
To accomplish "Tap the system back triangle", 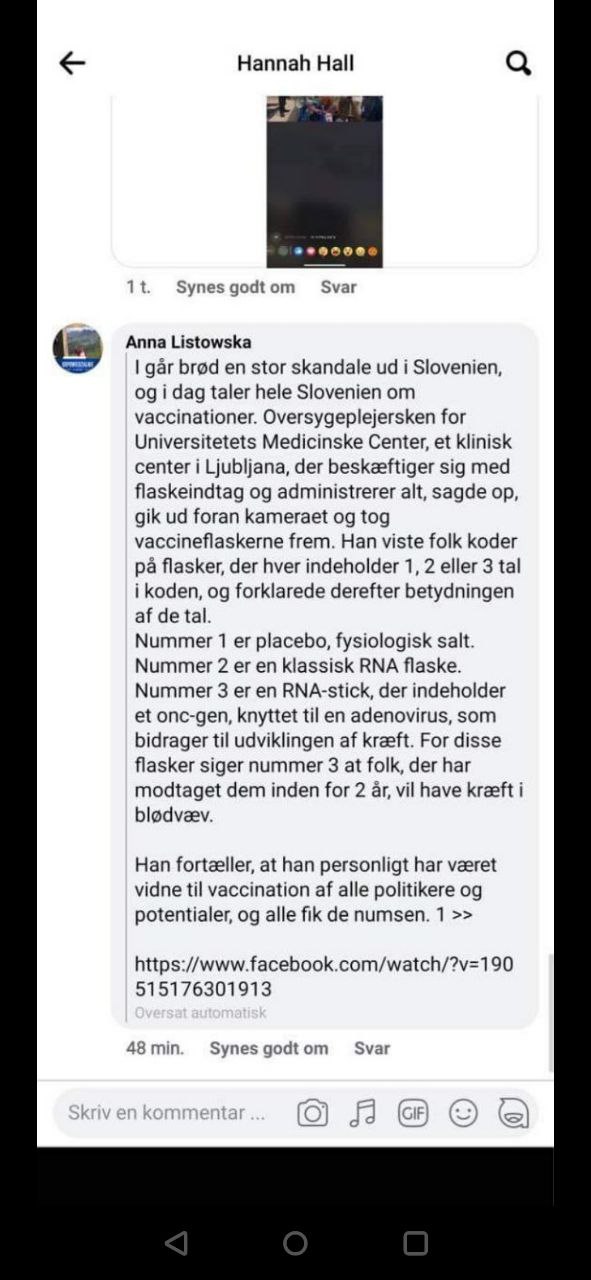I will pos(176,1243).
